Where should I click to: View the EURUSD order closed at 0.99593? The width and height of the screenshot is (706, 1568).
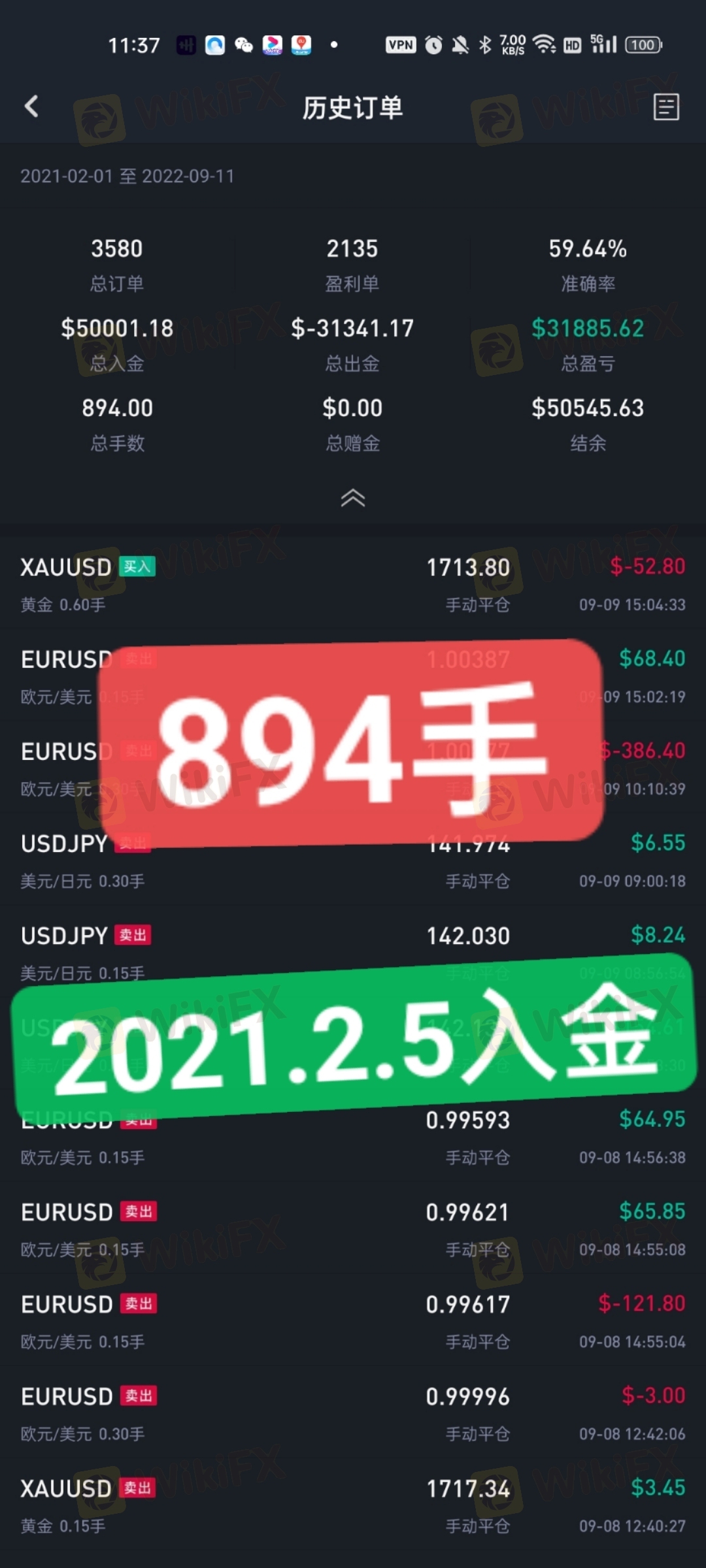353,1138
